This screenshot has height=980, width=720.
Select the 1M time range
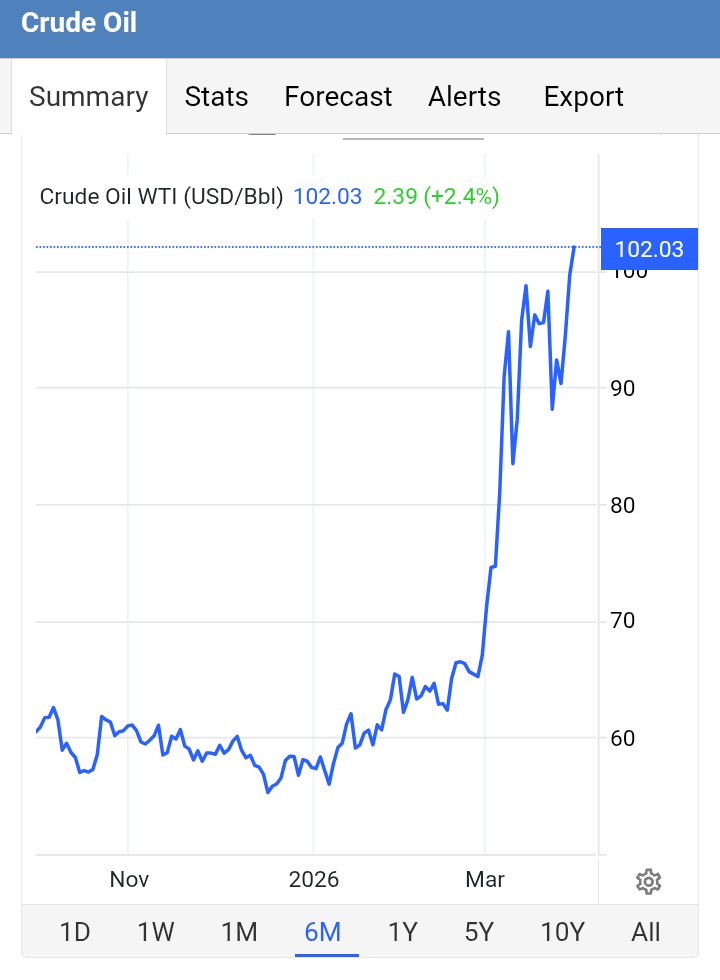(x=239, y=932)
